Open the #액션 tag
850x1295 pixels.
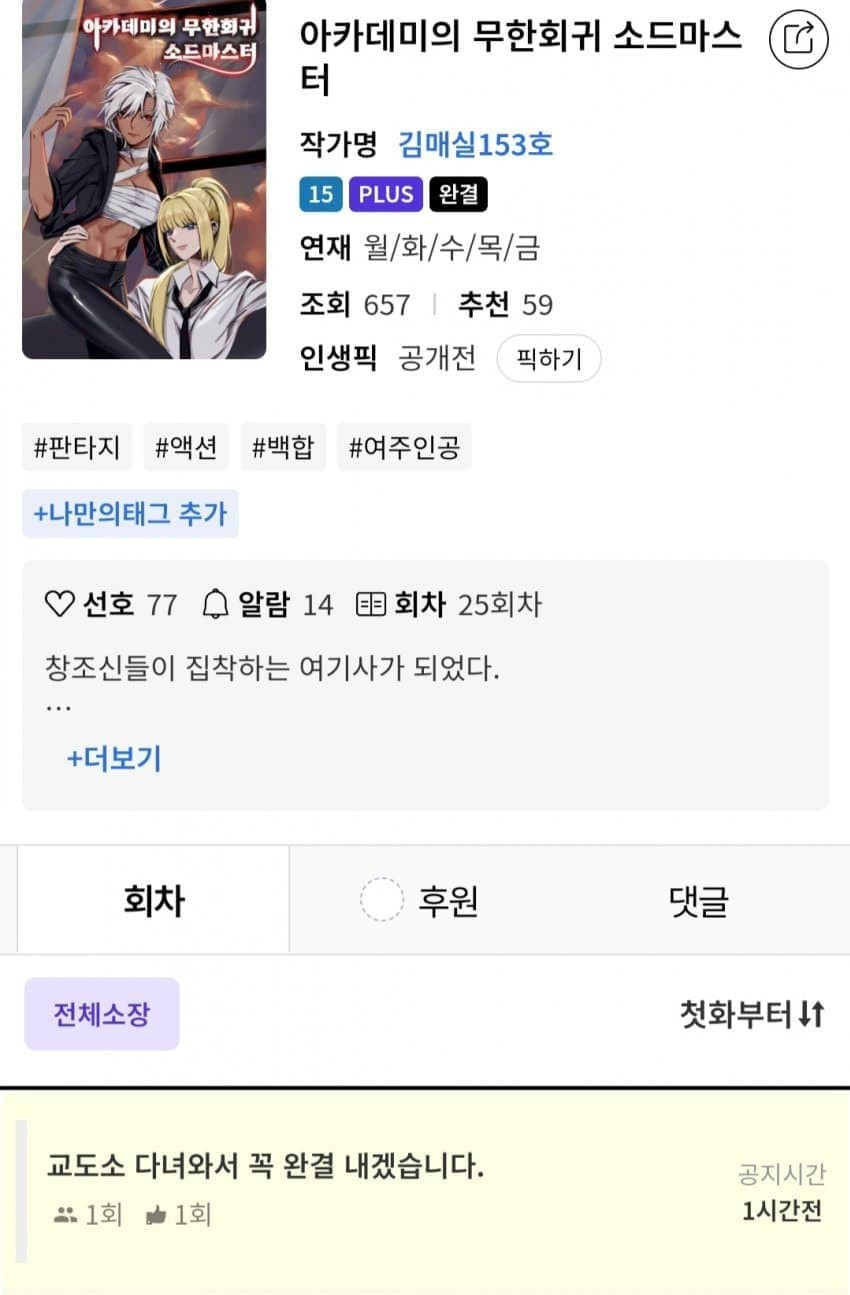[x=186, y=447]
